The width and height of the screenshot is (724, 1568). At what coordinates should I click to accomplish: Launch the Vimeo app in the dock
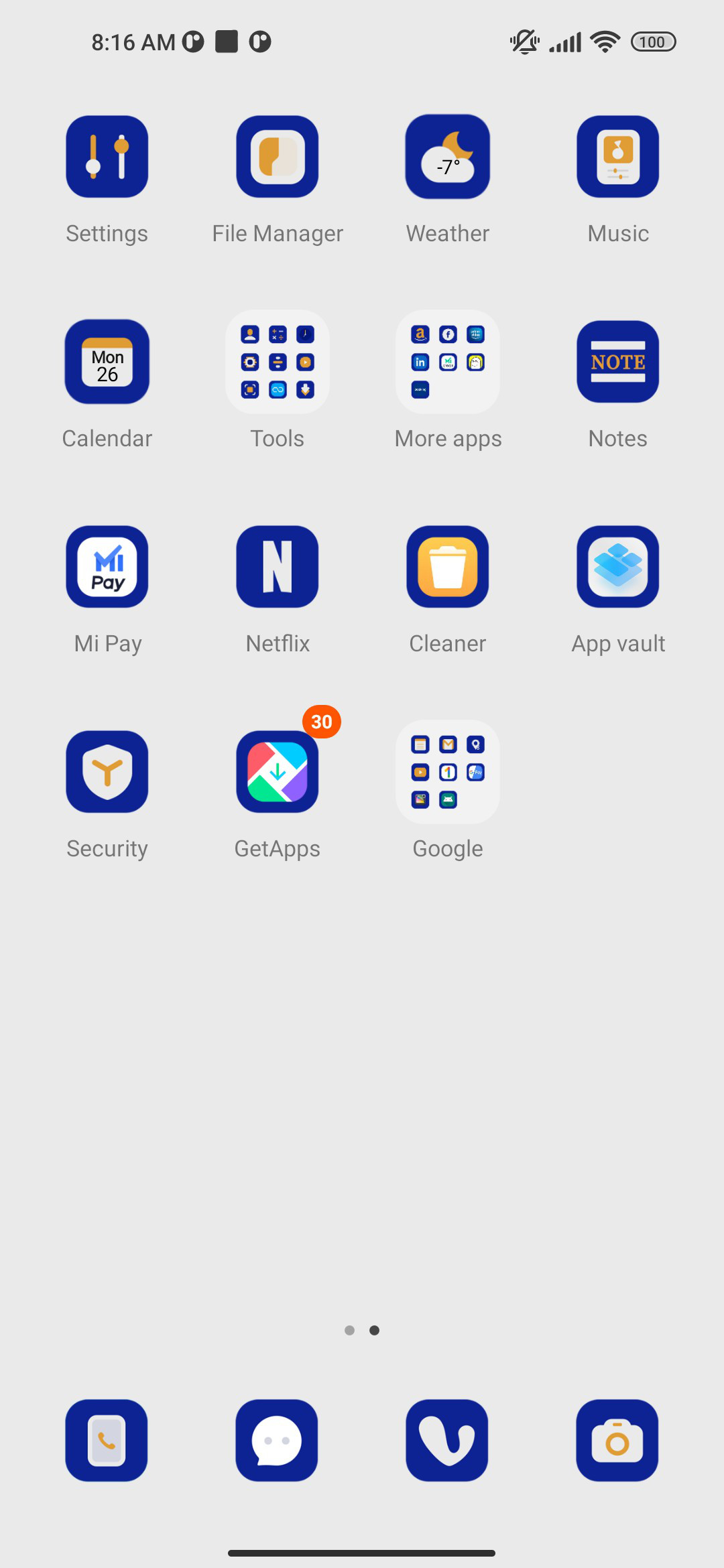(x=447, y=1440)
